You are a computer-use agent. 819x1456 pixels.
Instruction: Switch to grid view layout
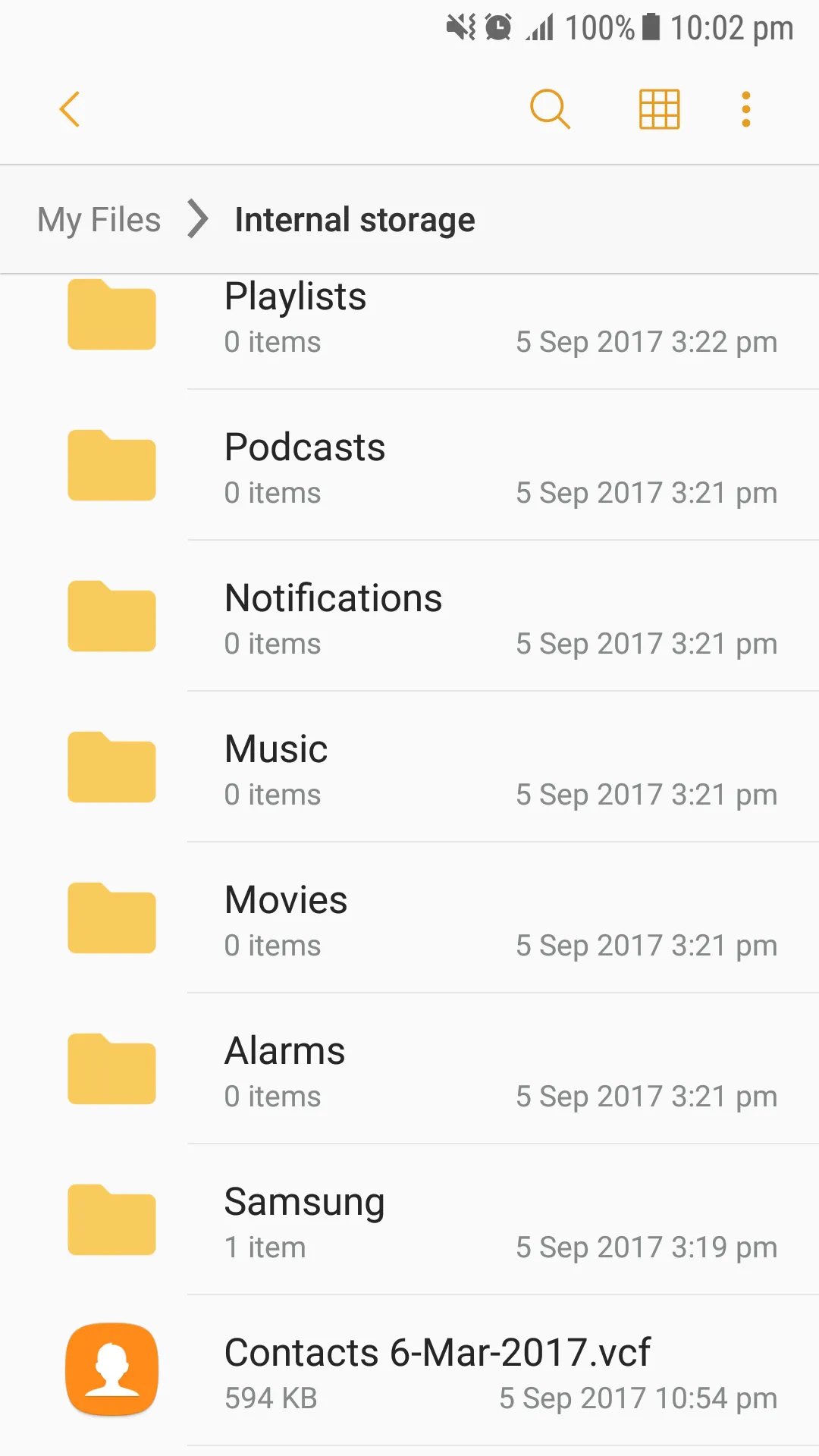659,109
